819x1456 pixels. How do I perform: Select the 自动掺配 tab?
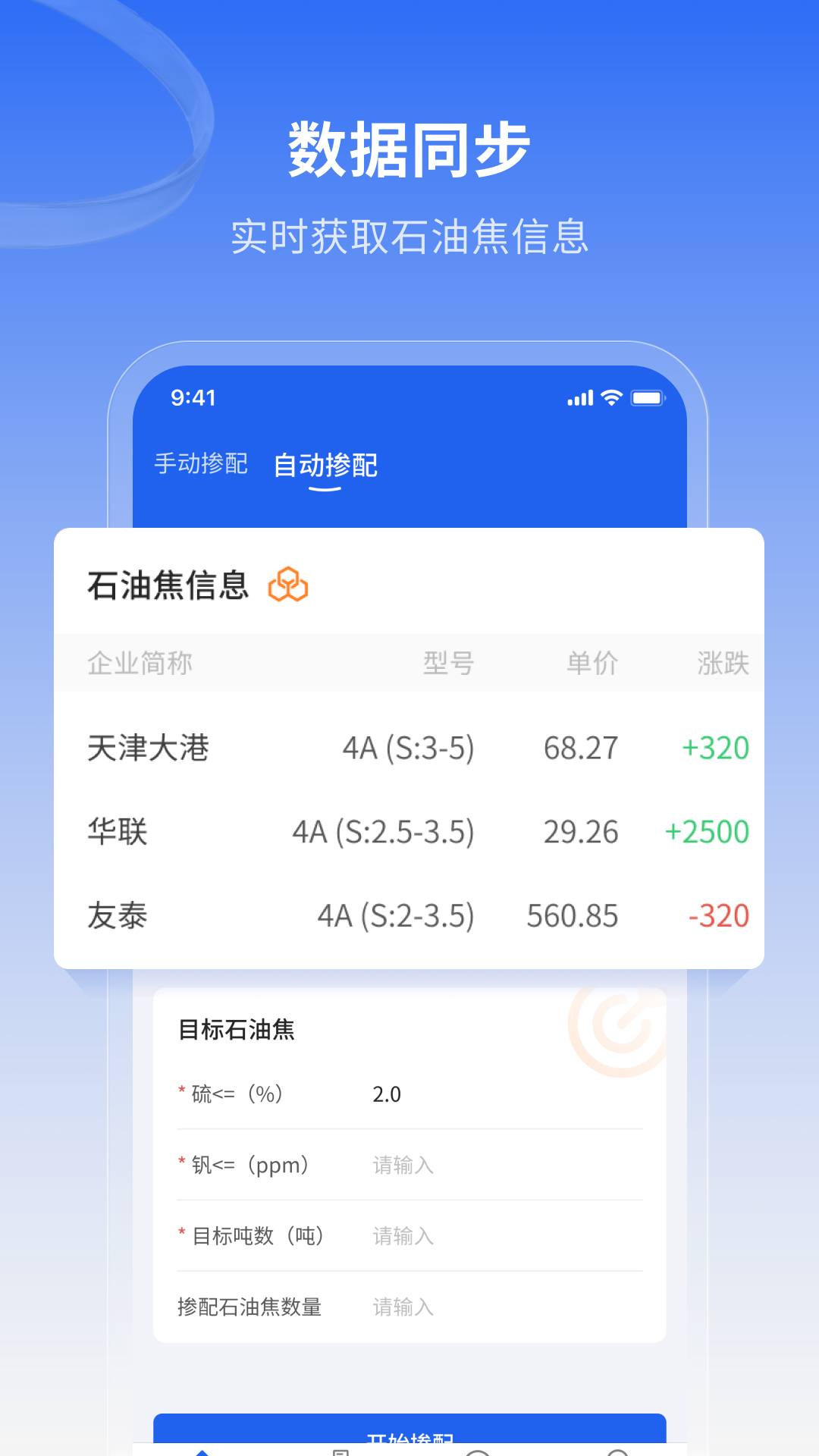coord(326,465)
